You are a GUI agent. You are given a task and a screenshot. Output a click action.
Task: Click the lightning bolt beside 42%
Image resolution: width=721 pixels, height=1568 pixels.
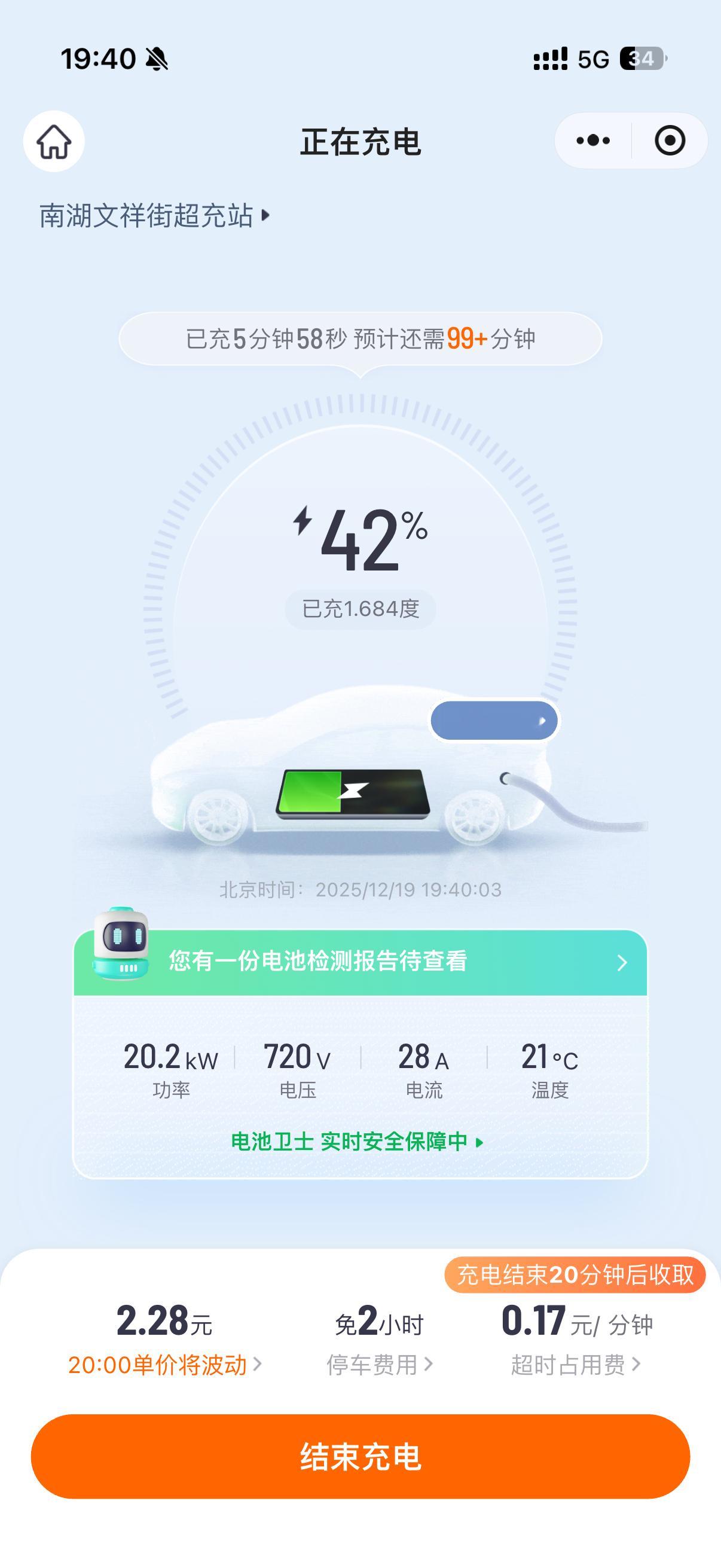(x=303, y=521)
